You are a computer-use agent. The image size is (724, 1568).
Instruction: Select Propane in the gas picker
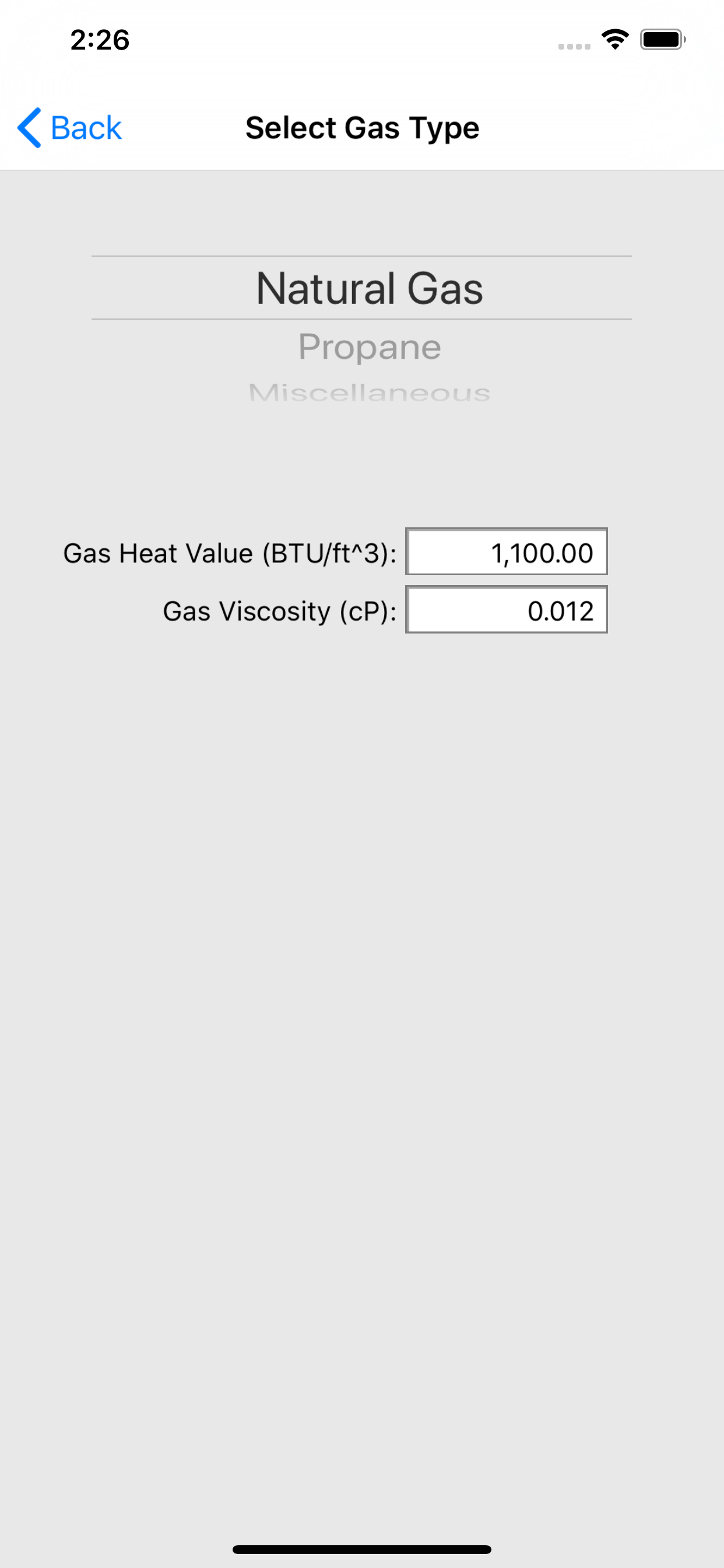click(370, 347)
